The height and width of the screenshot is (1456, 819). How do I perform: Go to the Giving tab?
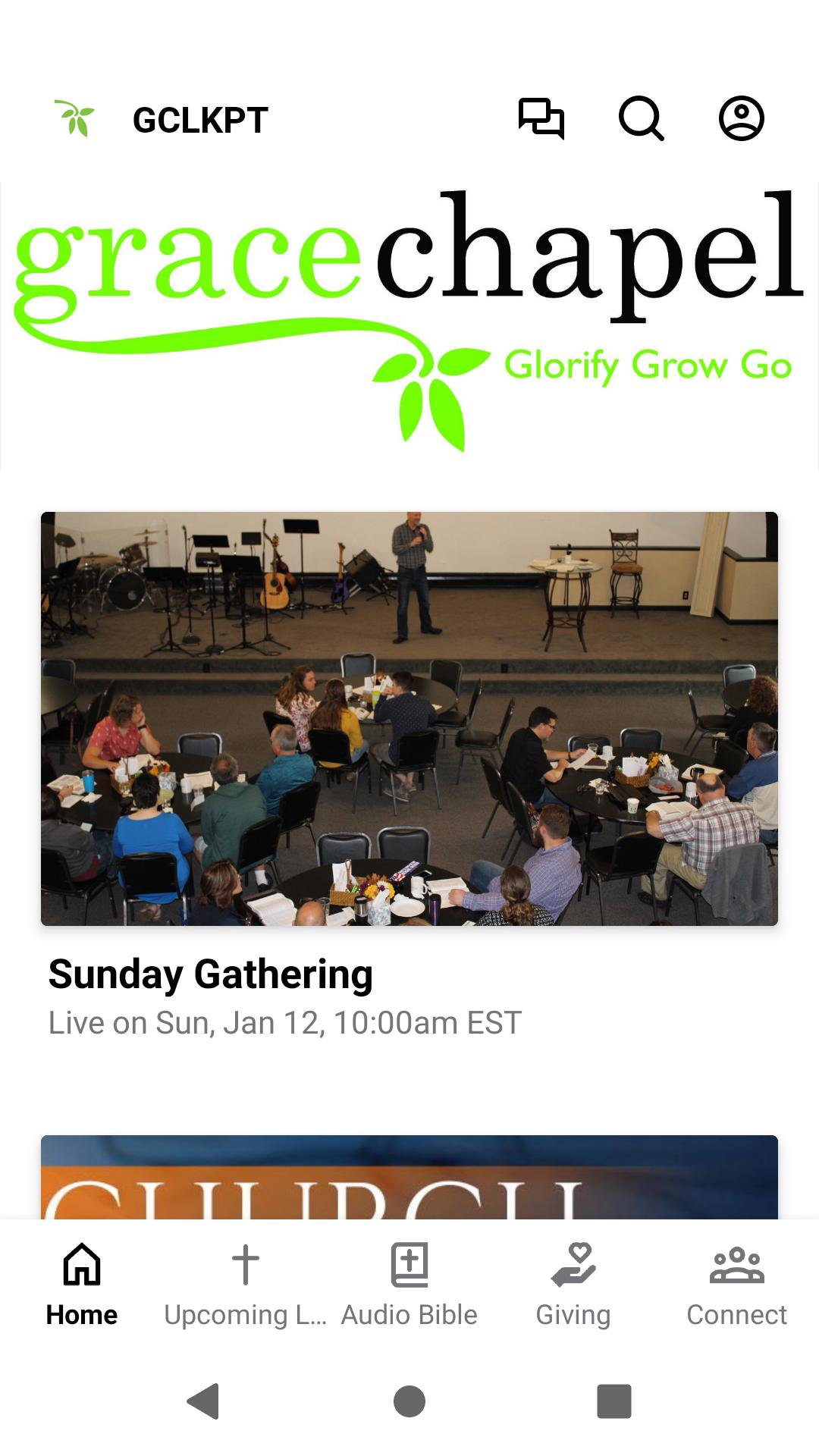click(573, 1283)
